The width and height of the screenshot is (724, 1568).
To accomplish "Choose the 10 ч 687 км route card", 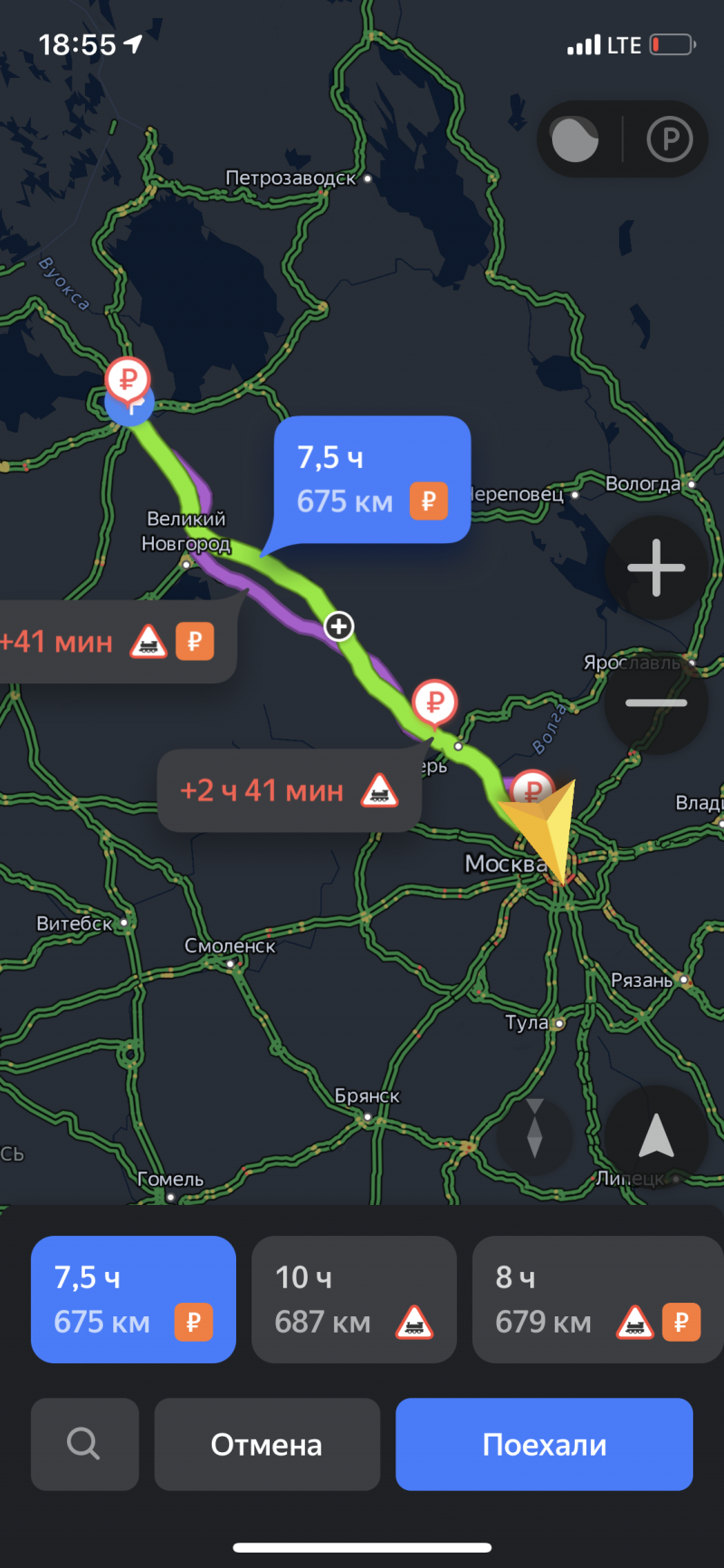I will (x=354, y=1299).
